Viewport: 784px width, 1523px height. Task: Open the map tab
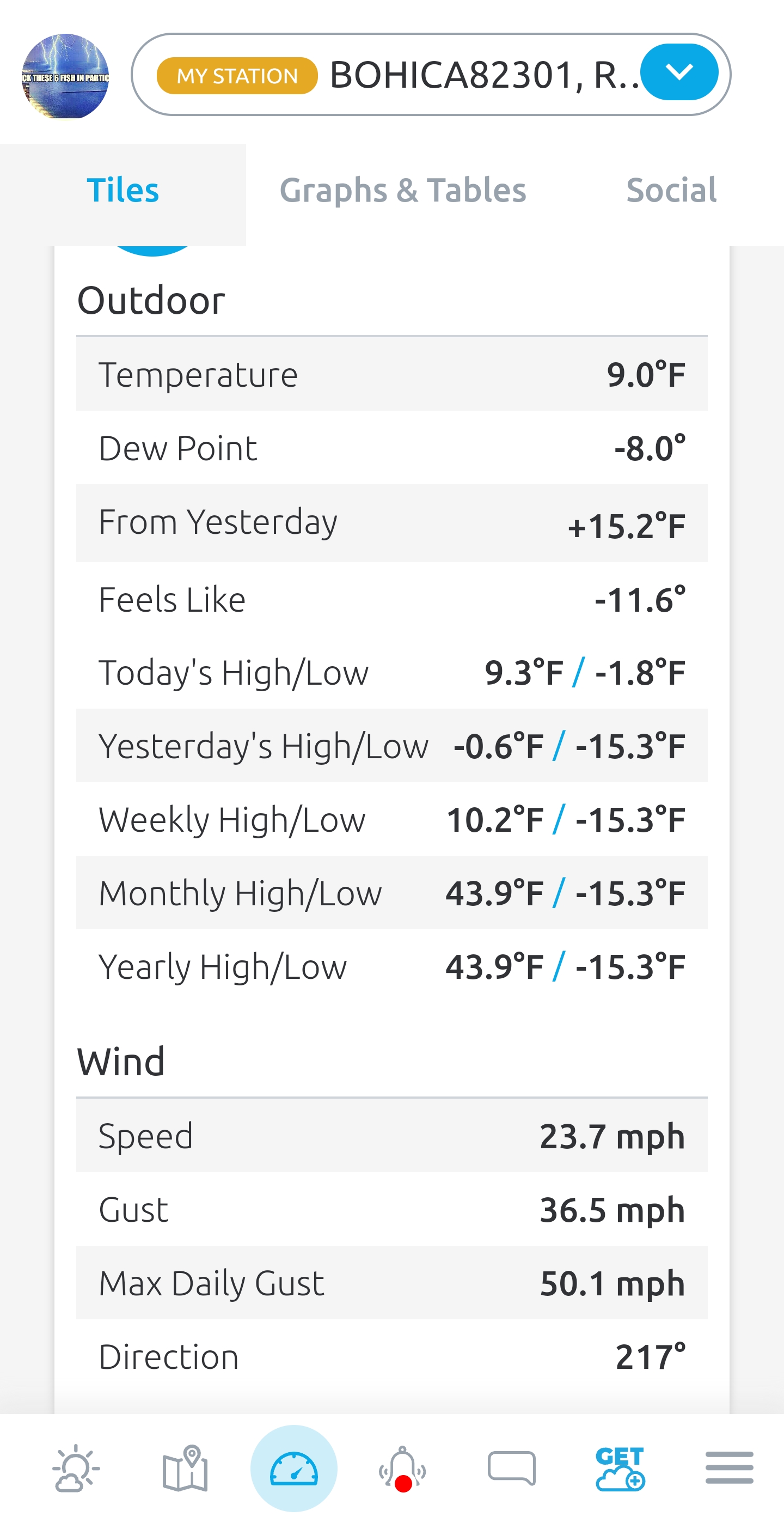click(x=185, y=1469)
